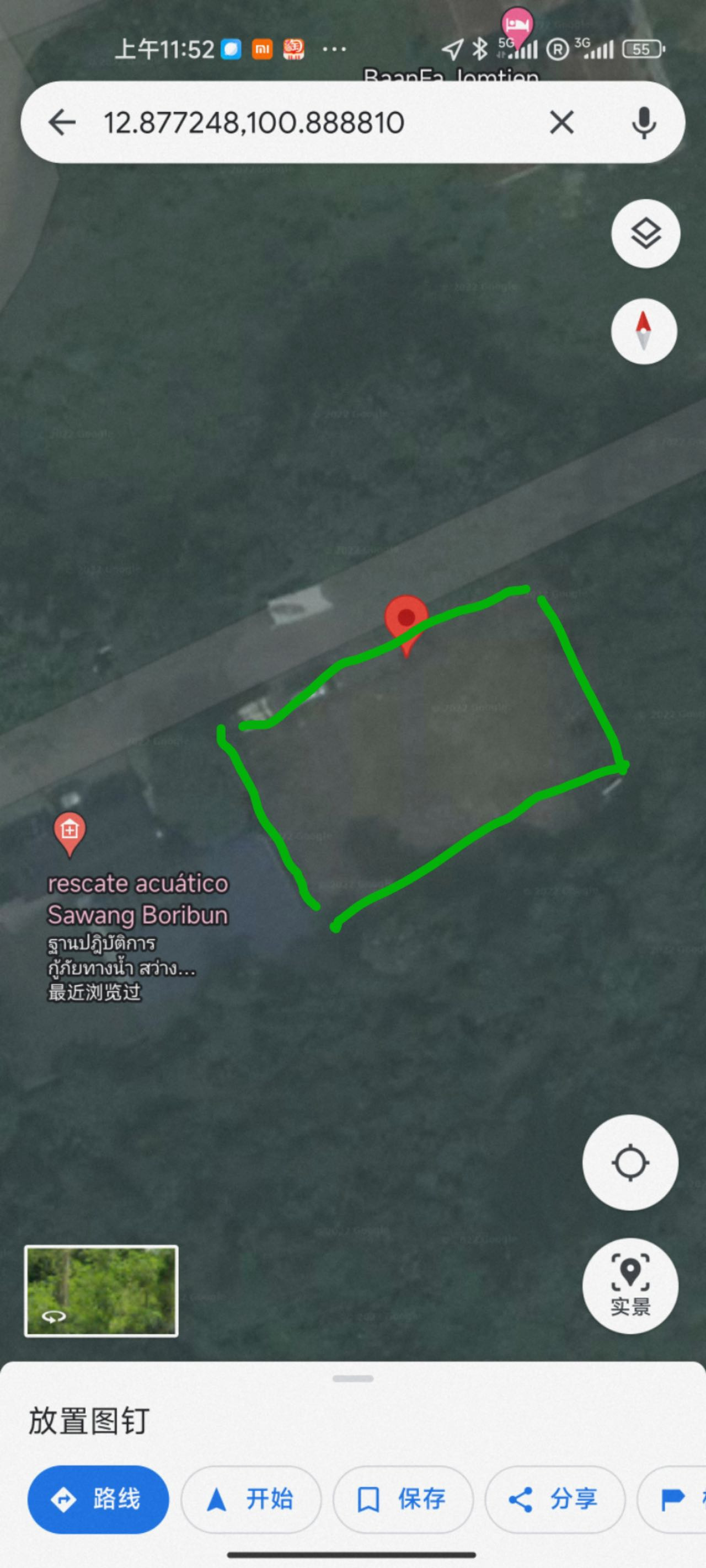This screenshot has width=706, height=1568.
Task: Start a voice search with the microphone
Action: (644, 122)
